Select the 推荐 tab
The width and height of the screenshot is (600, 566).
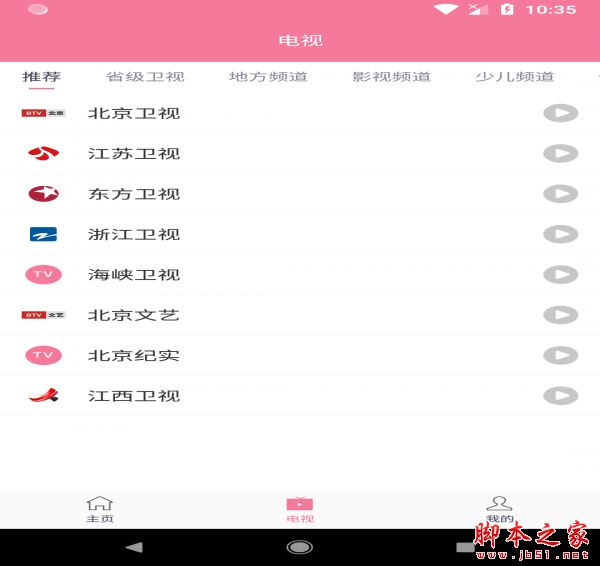pos(42,77)
